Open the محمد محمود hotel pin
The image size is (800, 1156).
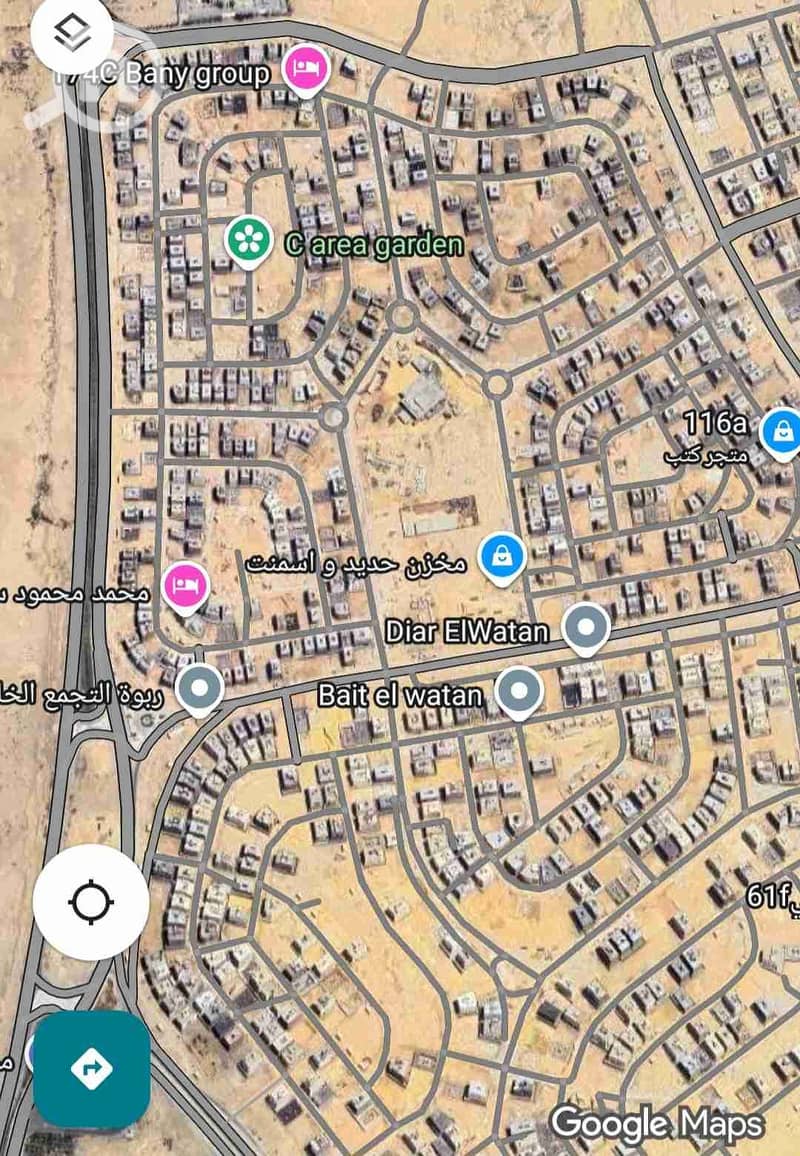click(x=184, y=587)
